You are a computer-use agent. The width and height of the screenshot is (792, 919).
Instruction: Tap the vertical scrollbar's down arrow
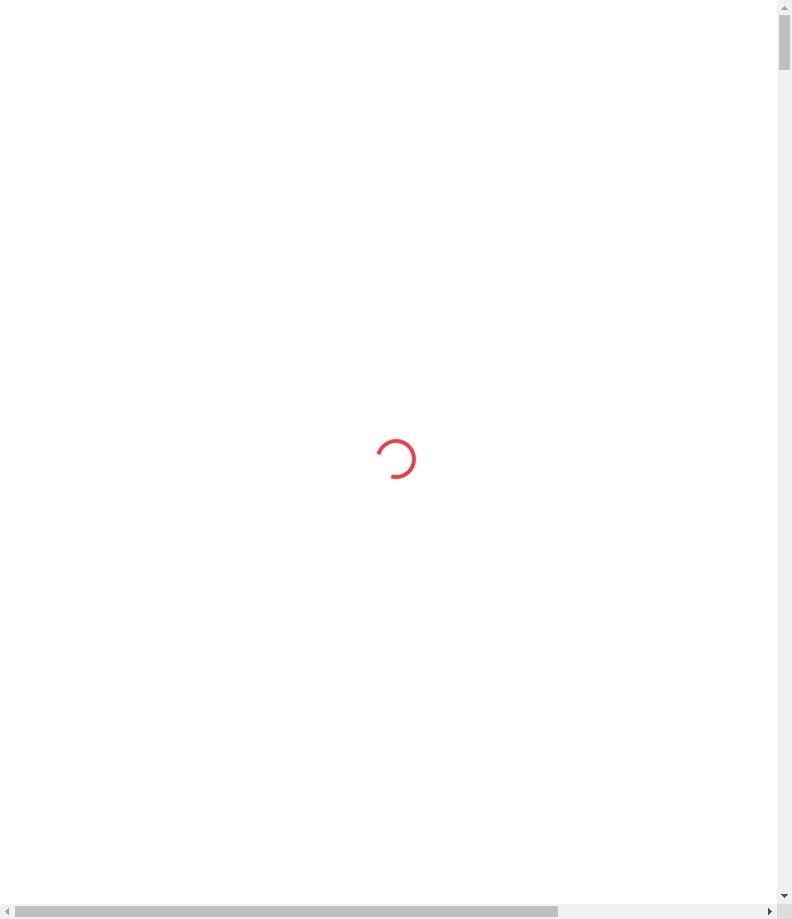784,896
